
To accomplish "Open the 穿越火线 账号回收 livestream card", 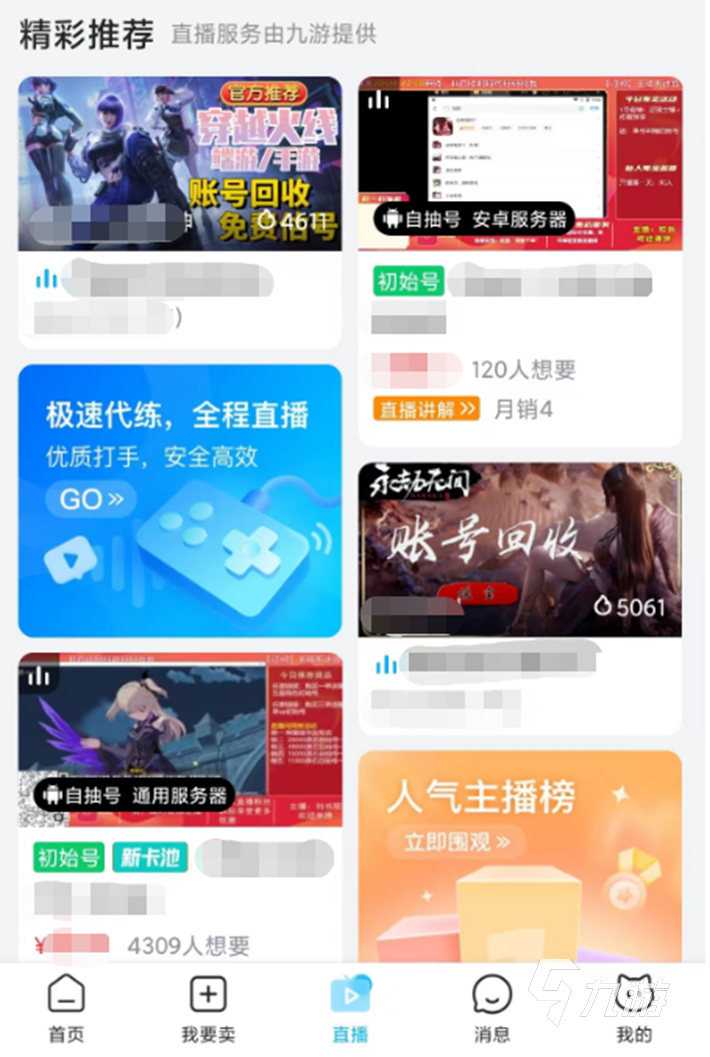I will tap(180, 164).
